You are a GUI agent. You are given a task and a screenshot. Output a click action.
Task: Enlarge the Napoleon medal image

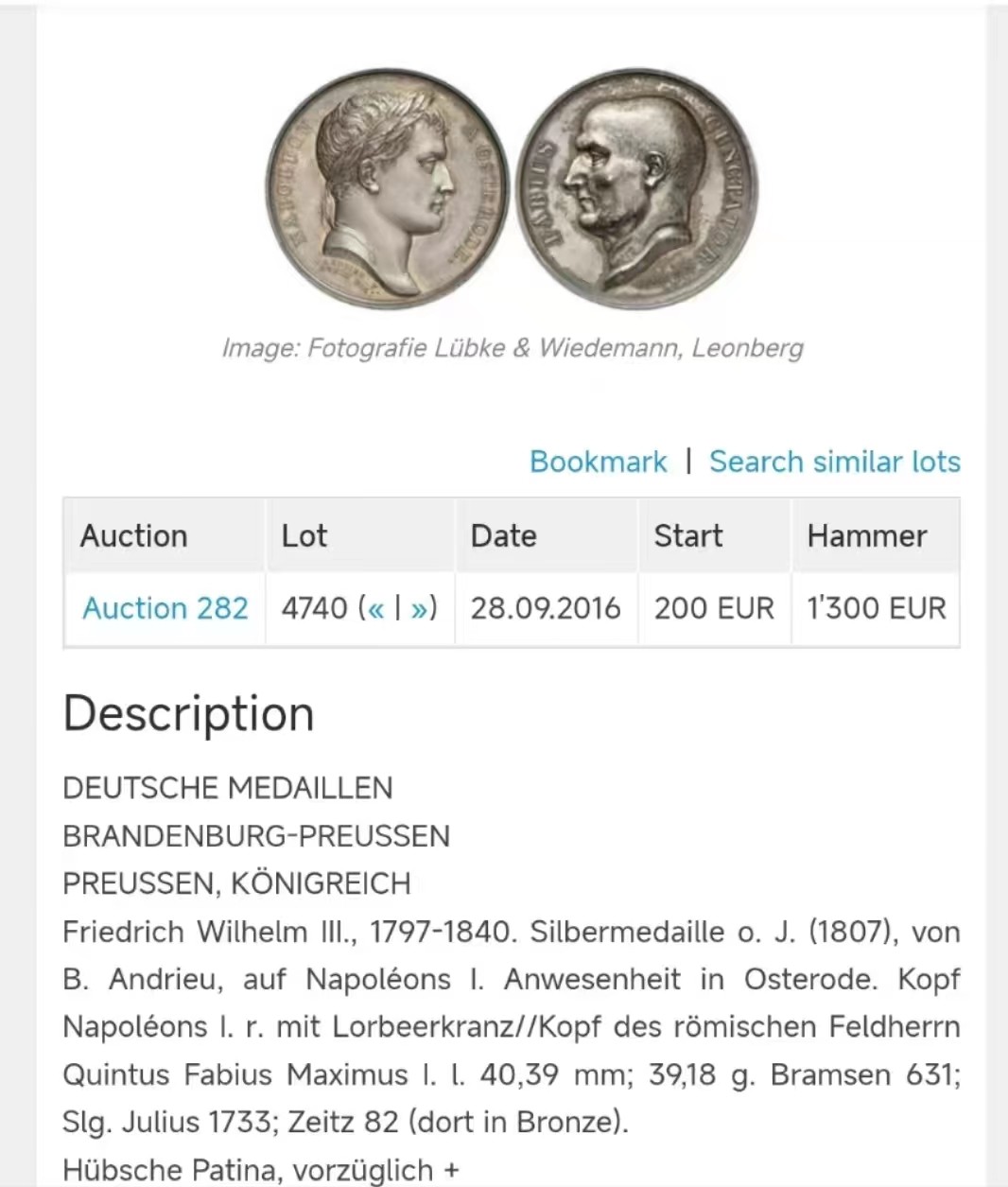click(x=512, y=188)
